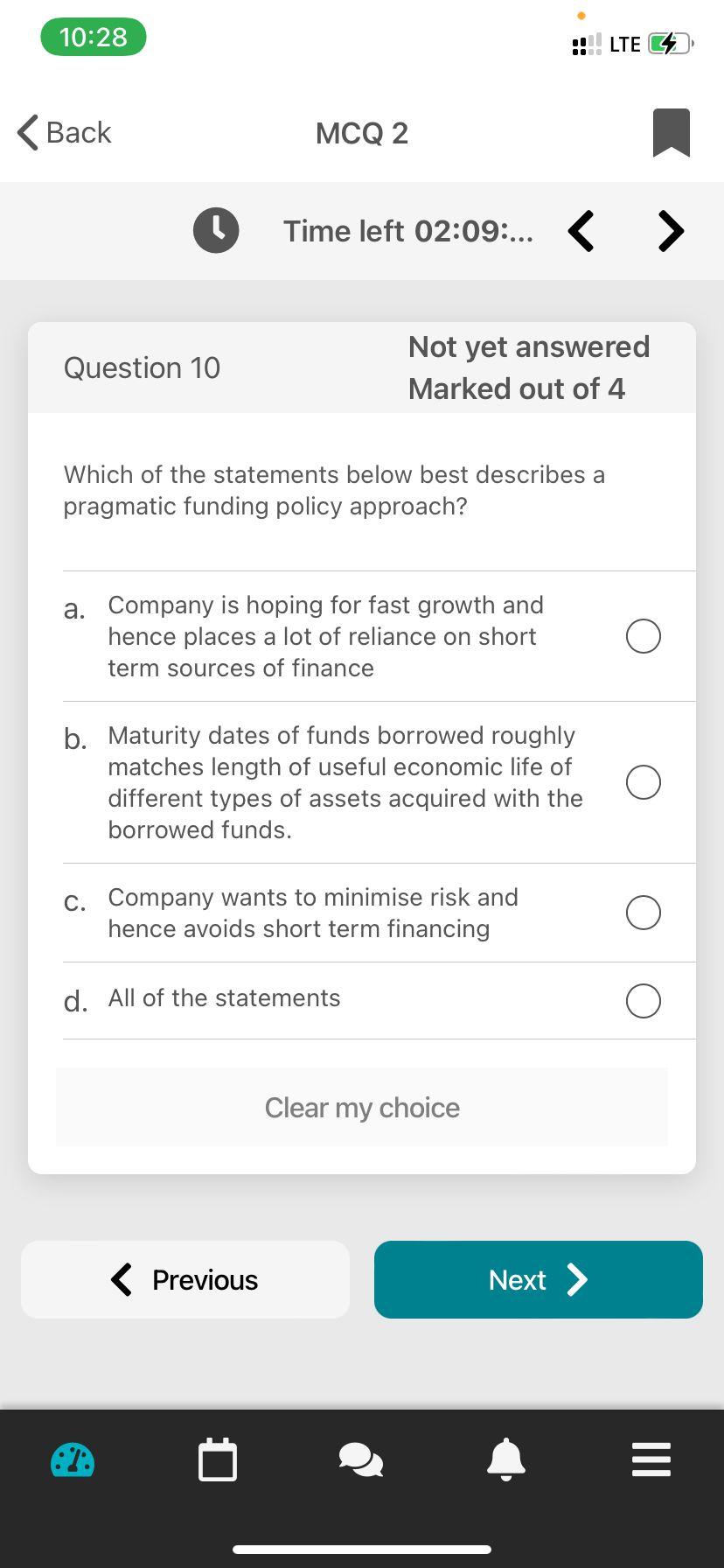The height and width of the screenshot is (1568, 724).
Task: Tap the teal Next button
Action: [538, 1279]
